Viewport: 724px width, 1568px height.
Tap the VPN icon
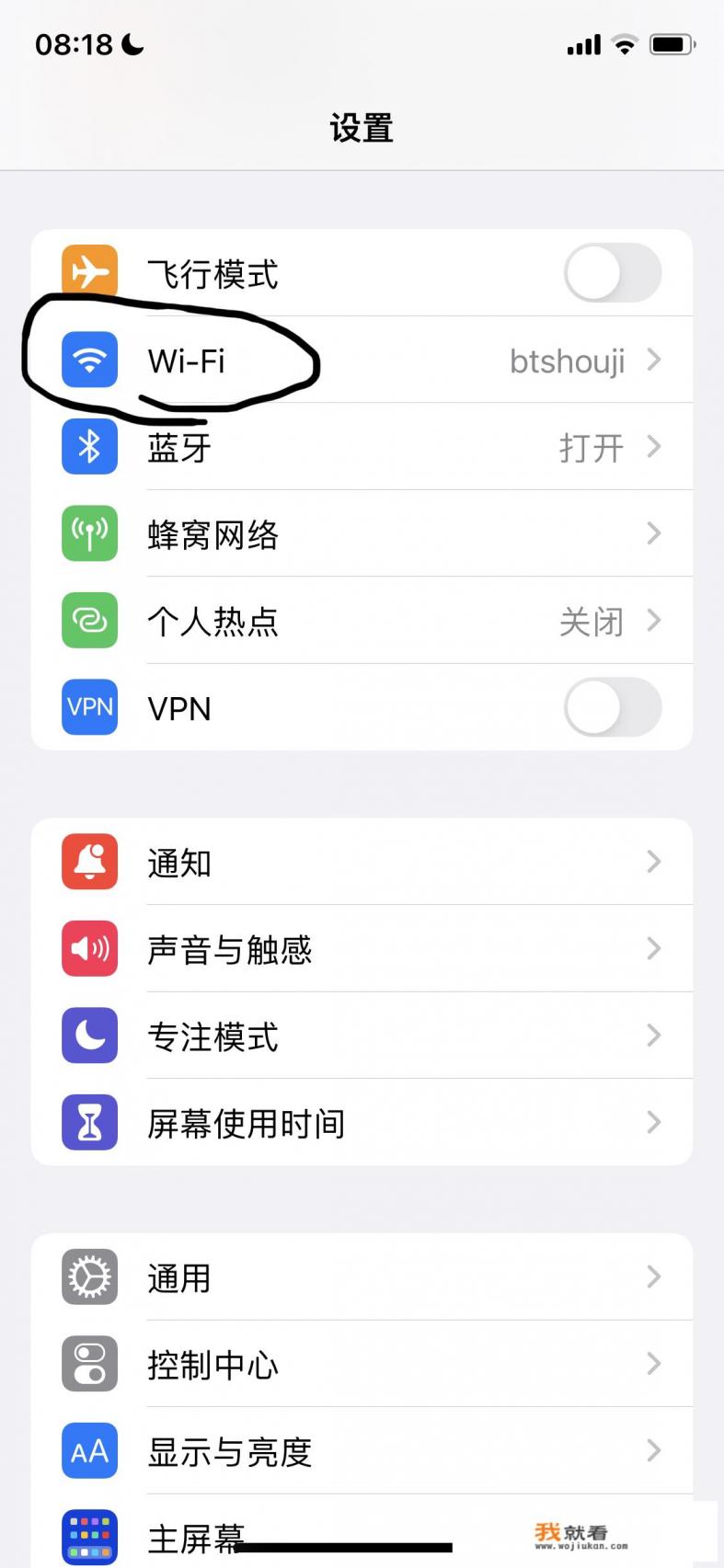click(x=89, y=707)
